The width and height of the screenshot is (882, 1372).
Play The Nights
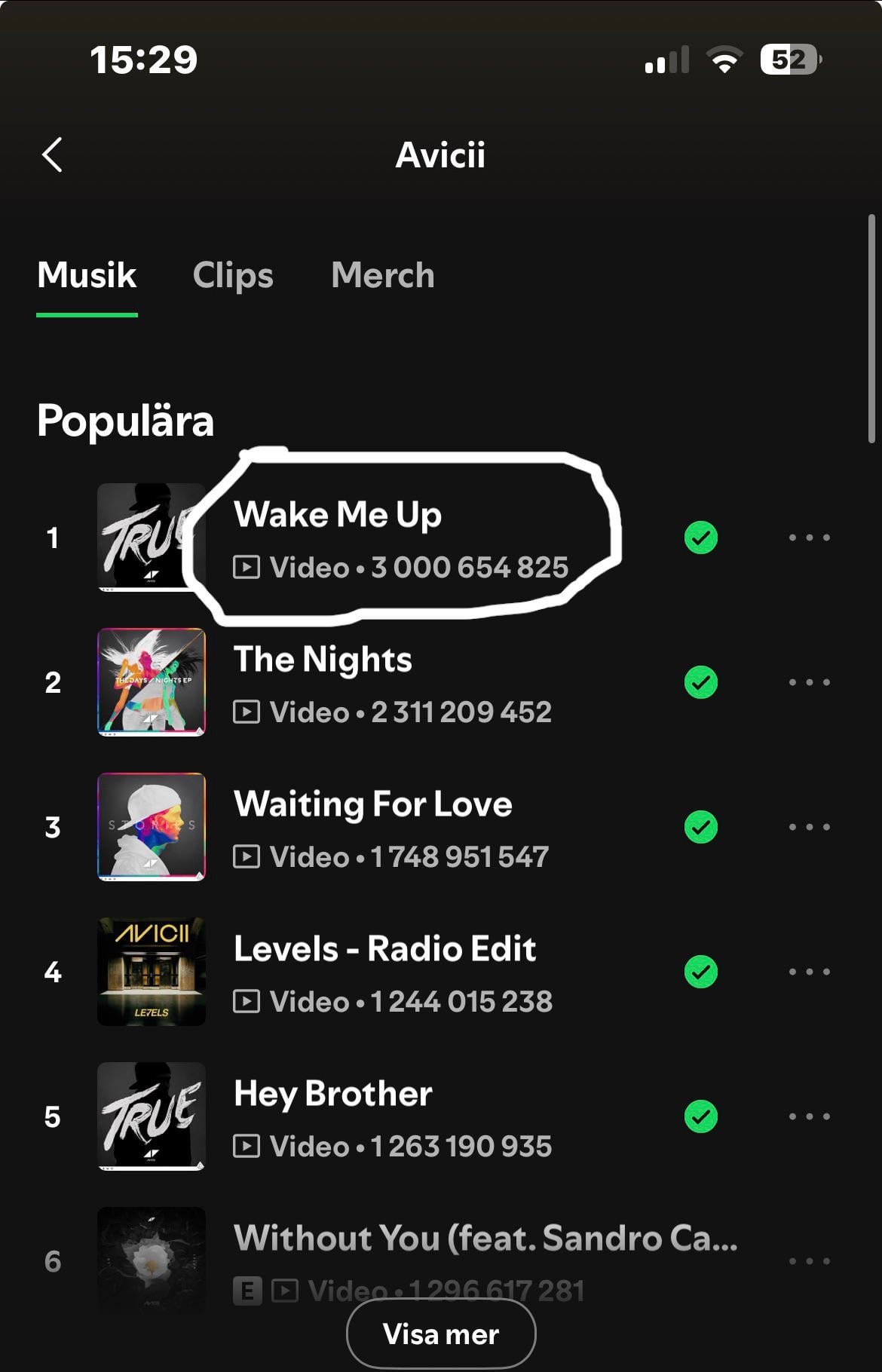pyautogui.click(x=323, y=660)
